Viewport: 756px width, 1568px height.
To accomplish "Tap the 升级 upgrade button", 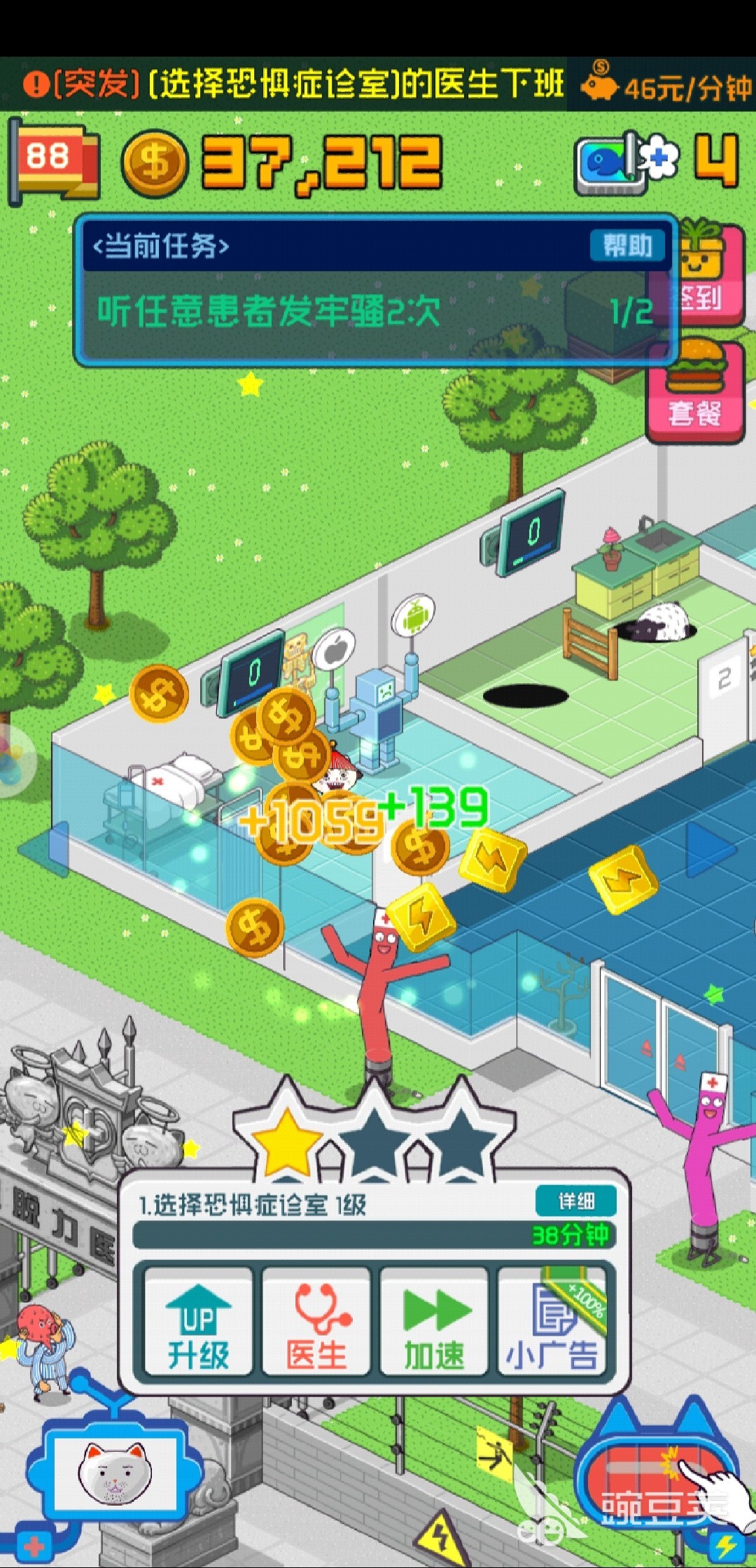I will (x=198, y=1322).
